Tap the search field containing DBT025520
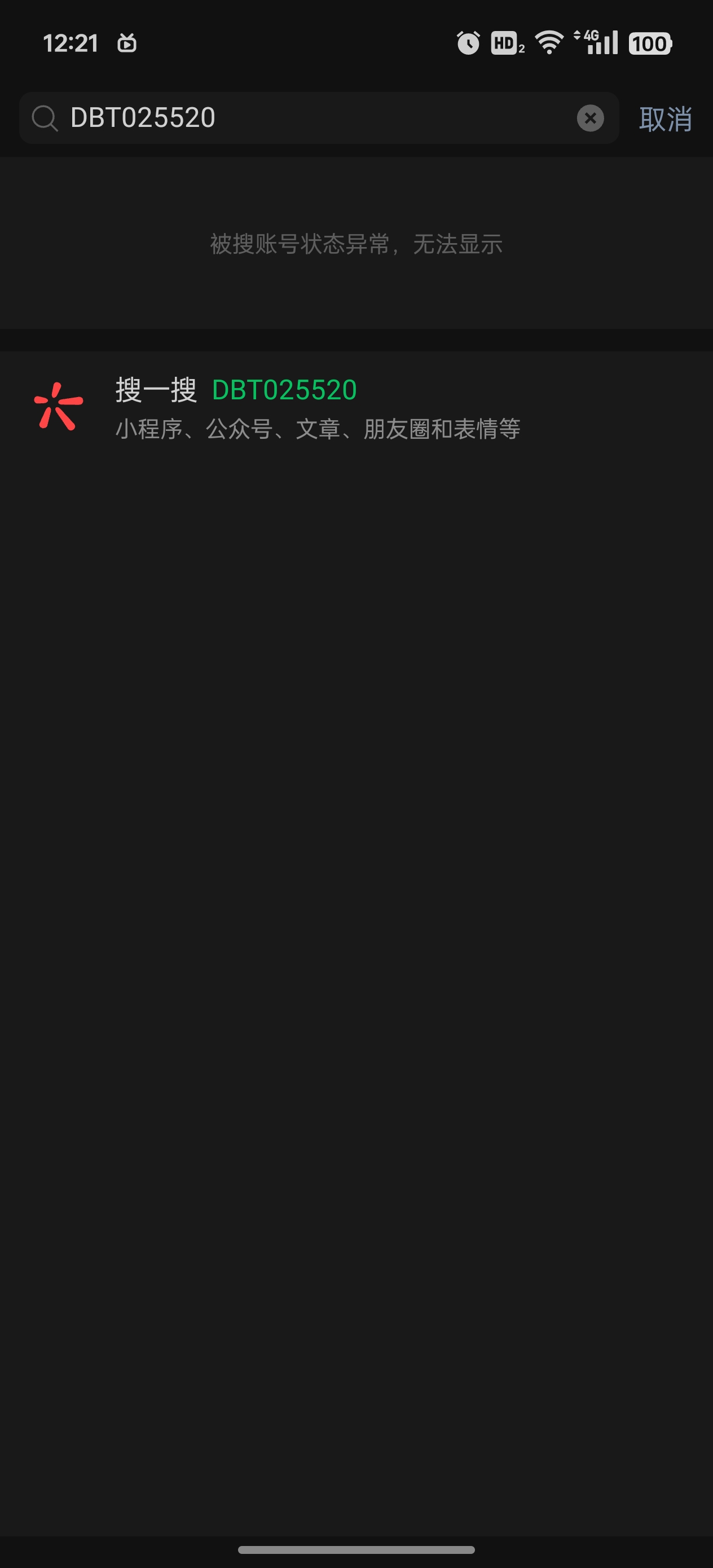The image size is (713, 1568). click(x=305, y=117)
